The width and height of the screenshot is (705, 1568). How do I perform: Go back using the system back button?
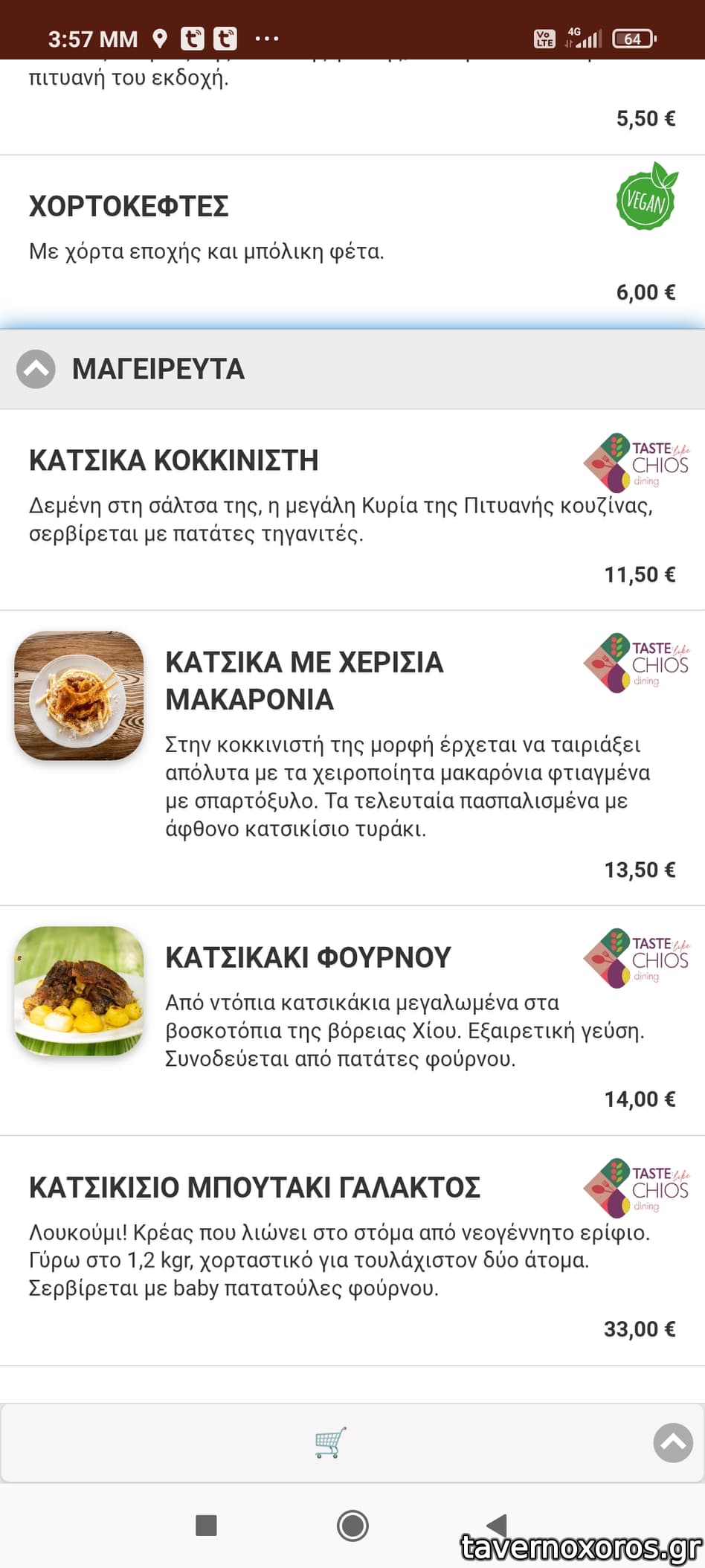point(497,1525)
